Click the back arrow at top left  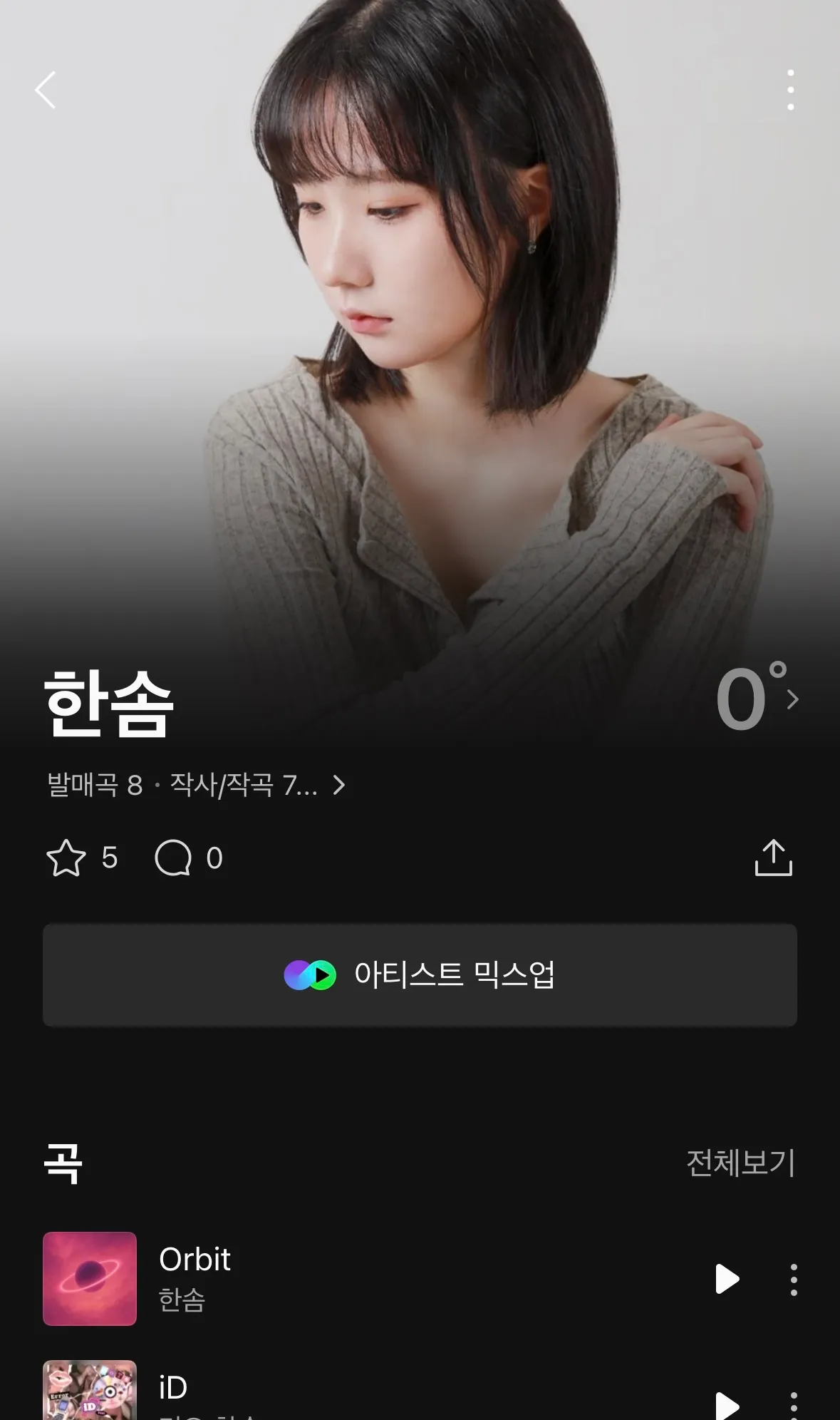pyautogui.click(x=45, y=91)
